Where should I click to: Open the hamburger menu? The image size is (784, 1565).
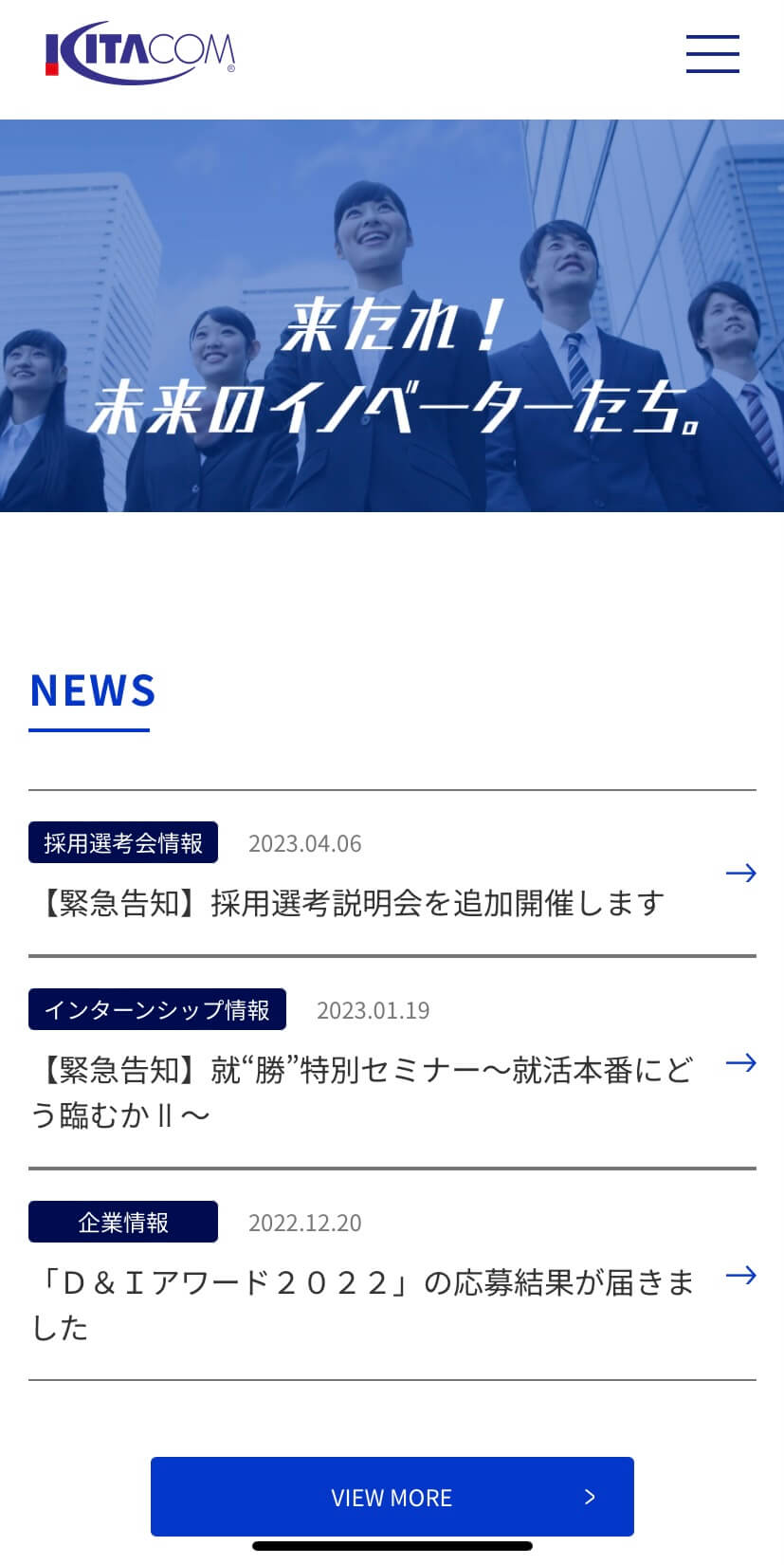click(x=713, y=54)
